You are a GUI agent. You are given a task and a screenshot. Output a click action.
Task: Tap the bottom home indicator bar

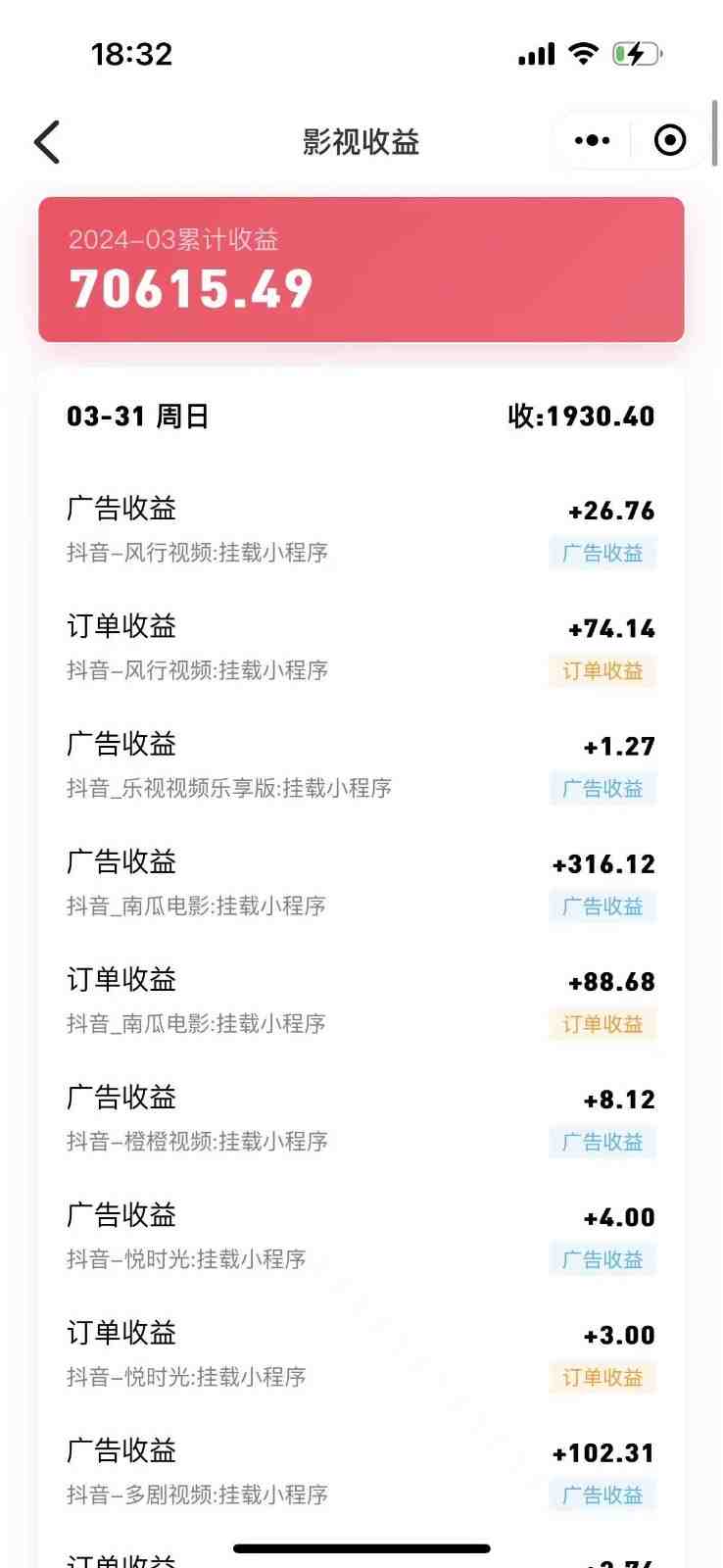tap(361, 1548)
